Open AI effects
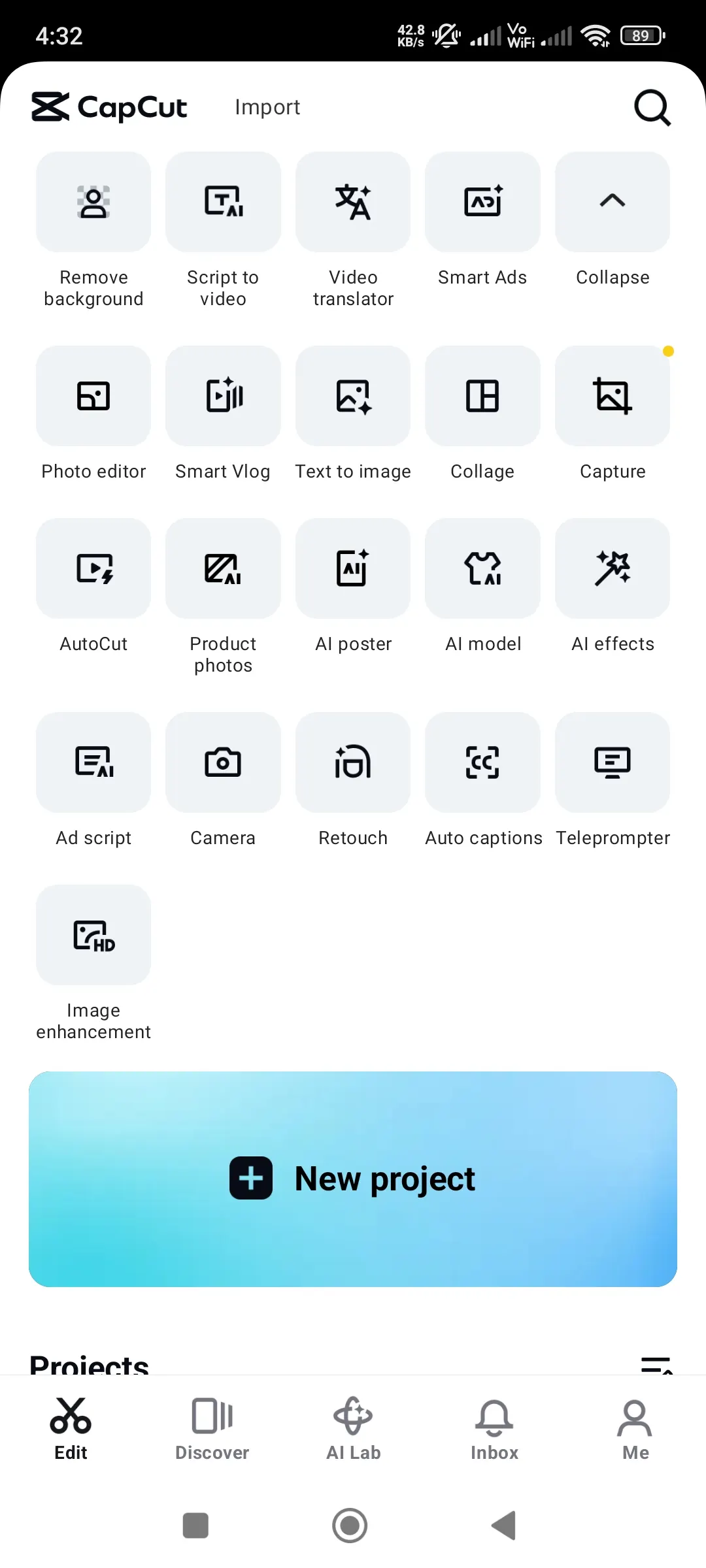Image resolution: width=706 pixels, height=1568 pixels. [x=613, y=568]
